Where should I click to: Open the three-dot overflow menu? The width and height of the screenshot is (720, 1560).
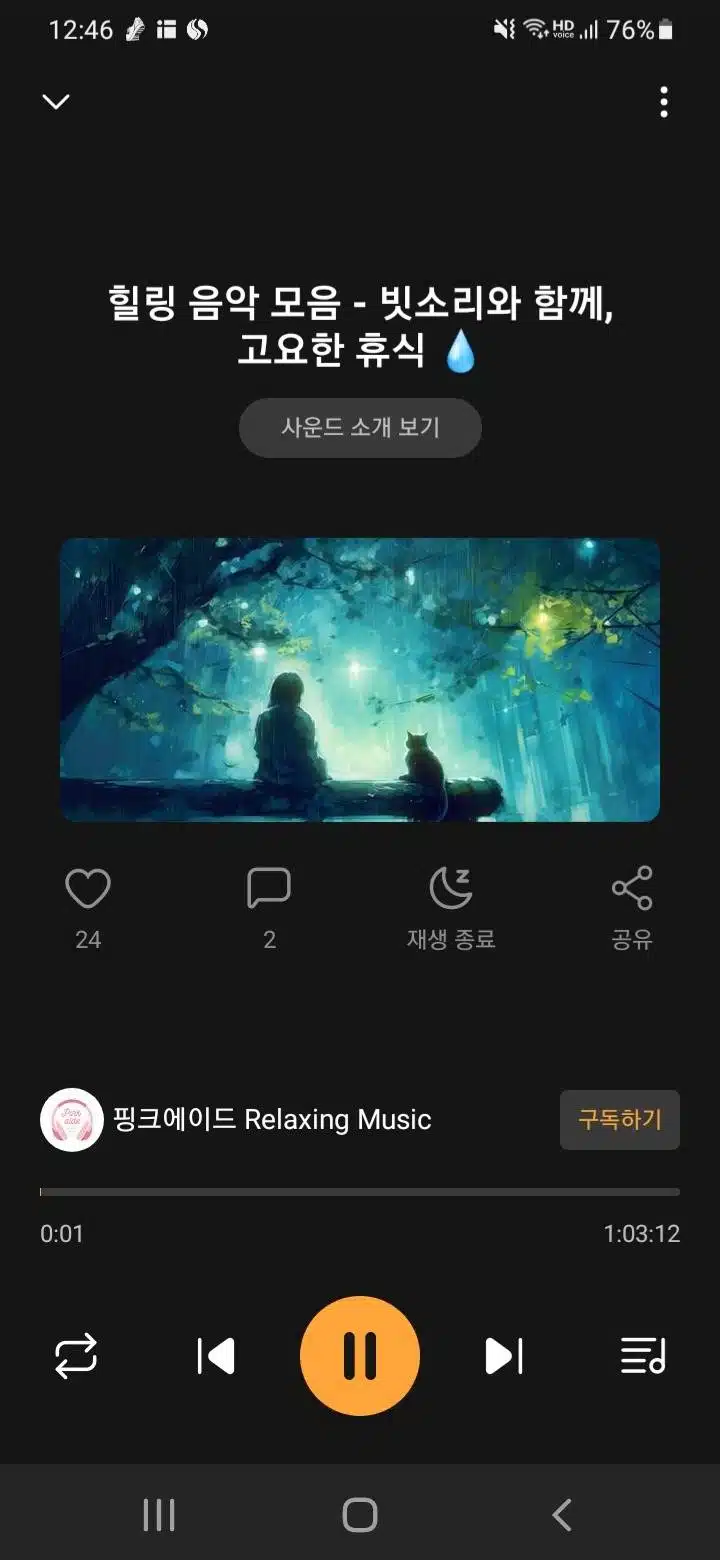click(x=664, y=102)
